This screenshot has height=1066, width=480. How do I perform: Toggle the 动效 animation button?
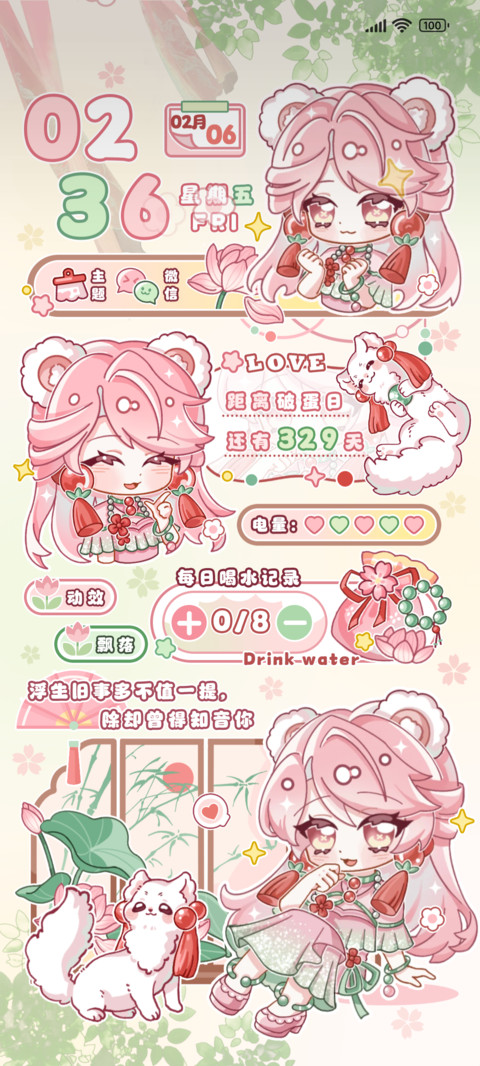click(x=71, y=597)
